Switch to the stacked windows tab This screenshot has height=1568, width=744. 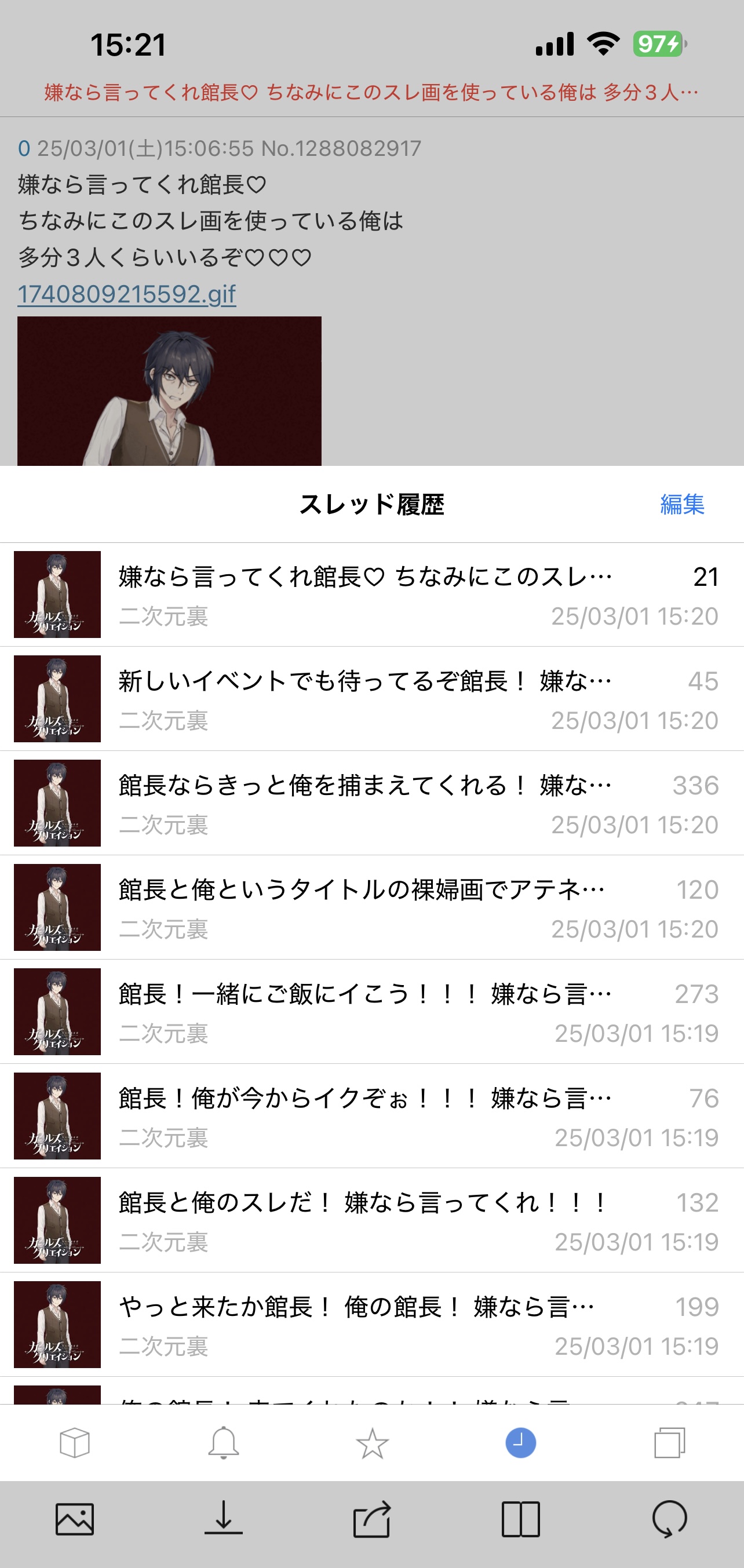point(669,1443)
